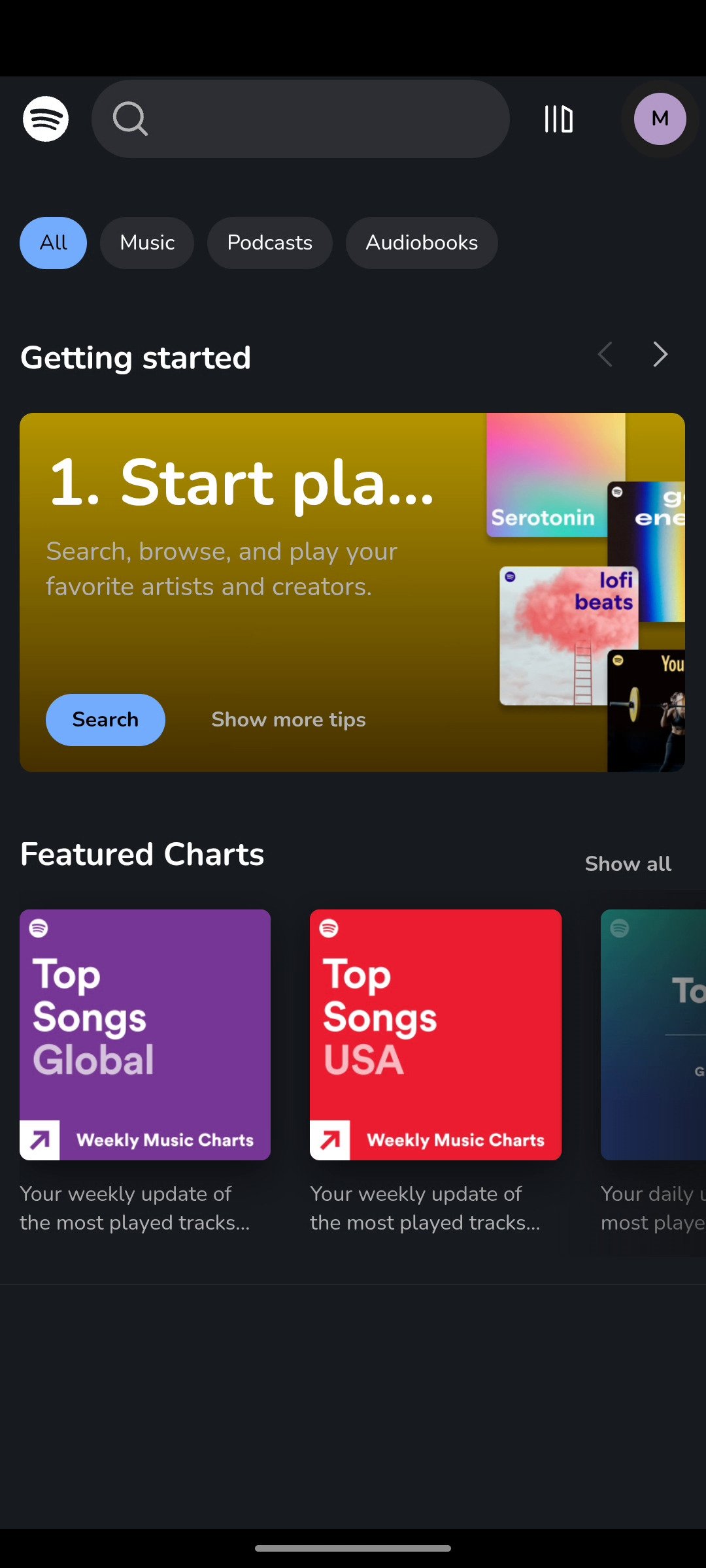The height and width of the screenshot is (1568, 706).
Task: Show more tips
Action: (x=288, y=720)
